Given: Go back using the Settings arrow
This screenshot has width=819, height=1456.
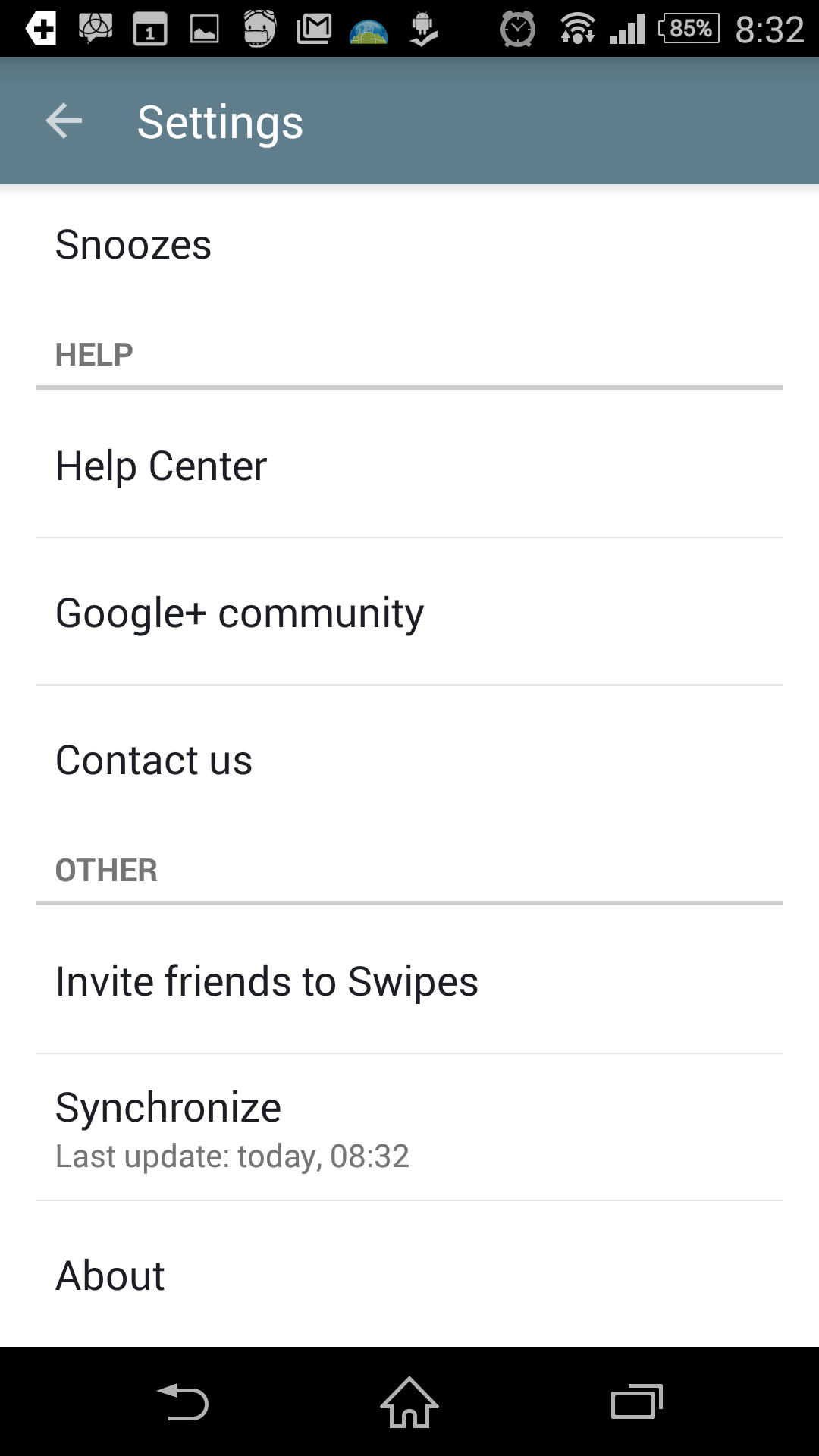Looking at the screenshot, I should coord(64,121).
